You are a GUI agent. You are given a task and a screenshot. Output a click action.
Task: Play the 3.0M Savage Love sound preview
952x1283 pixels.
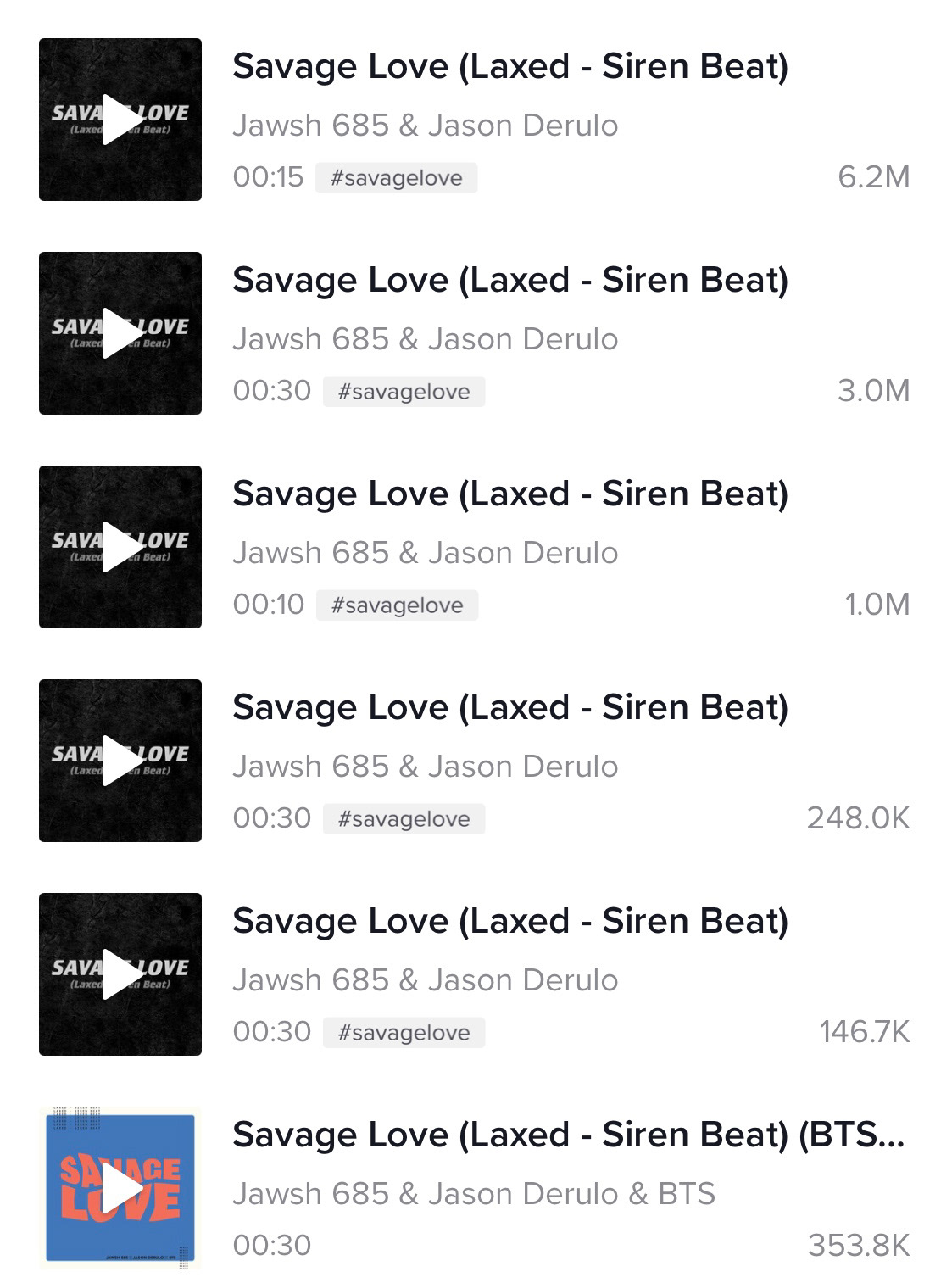coord(120,333)
